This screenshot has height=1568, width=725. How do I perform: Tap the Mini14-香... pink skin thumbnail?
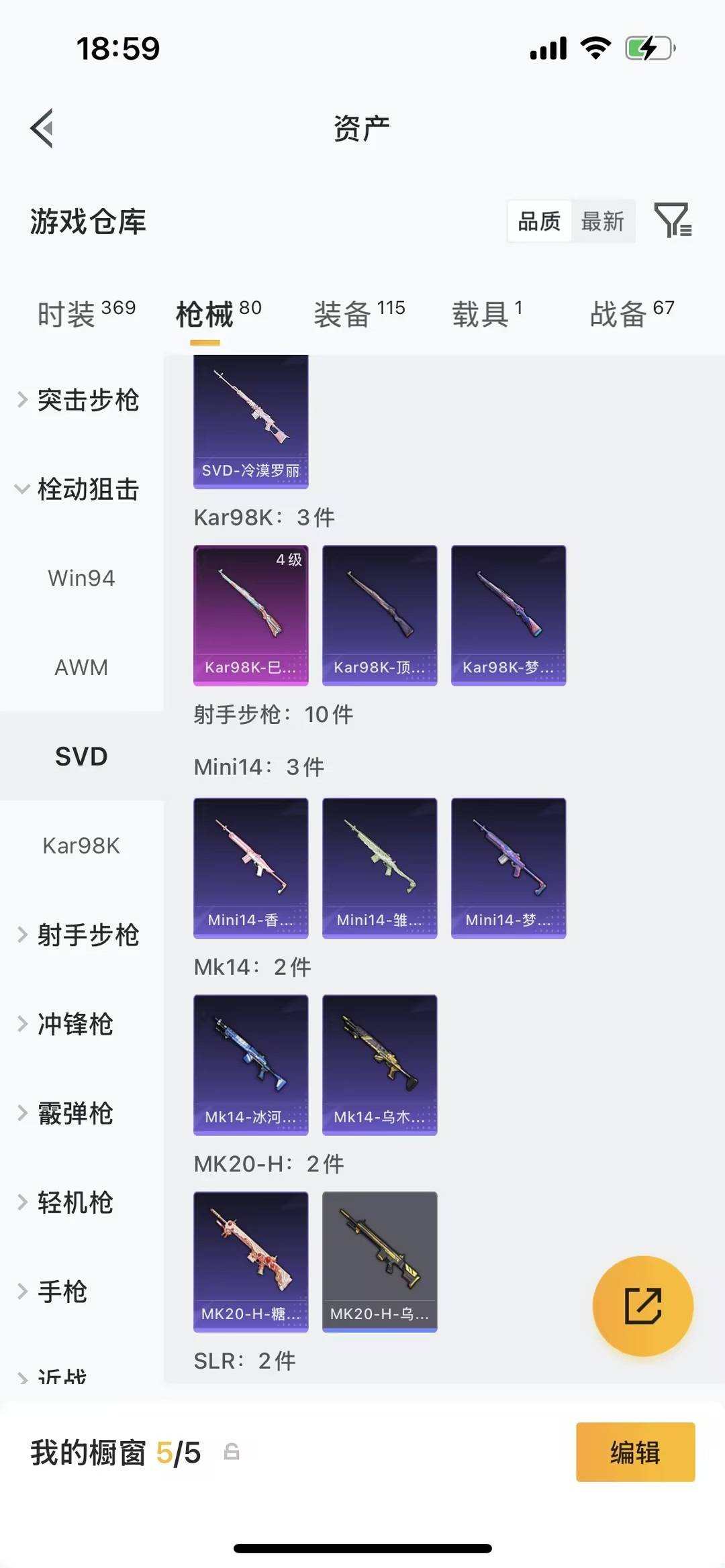click(x=250, y=866)
